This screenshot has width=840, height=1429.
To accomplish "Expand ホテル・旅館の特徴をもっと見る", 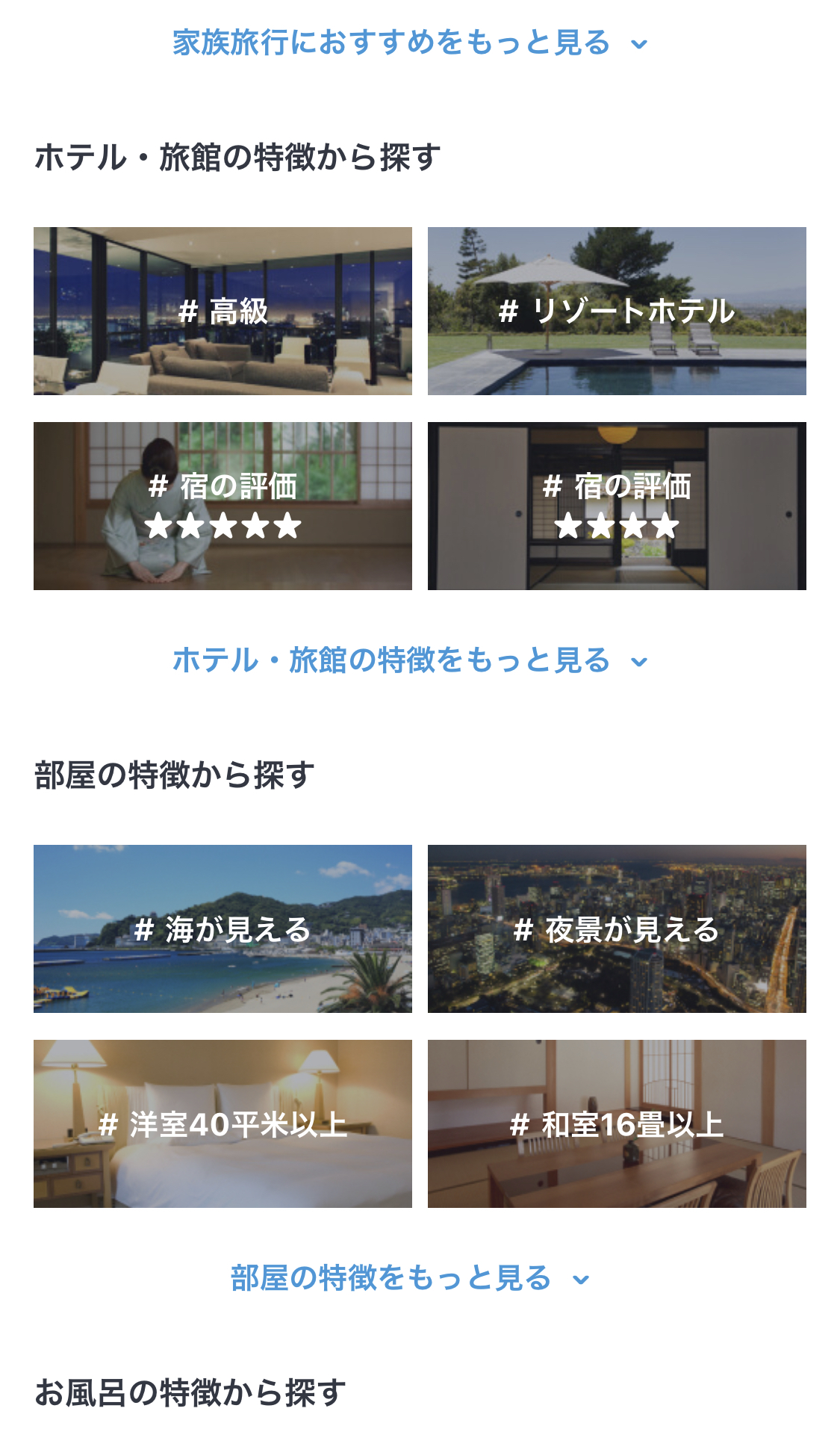I will point(410,660).
